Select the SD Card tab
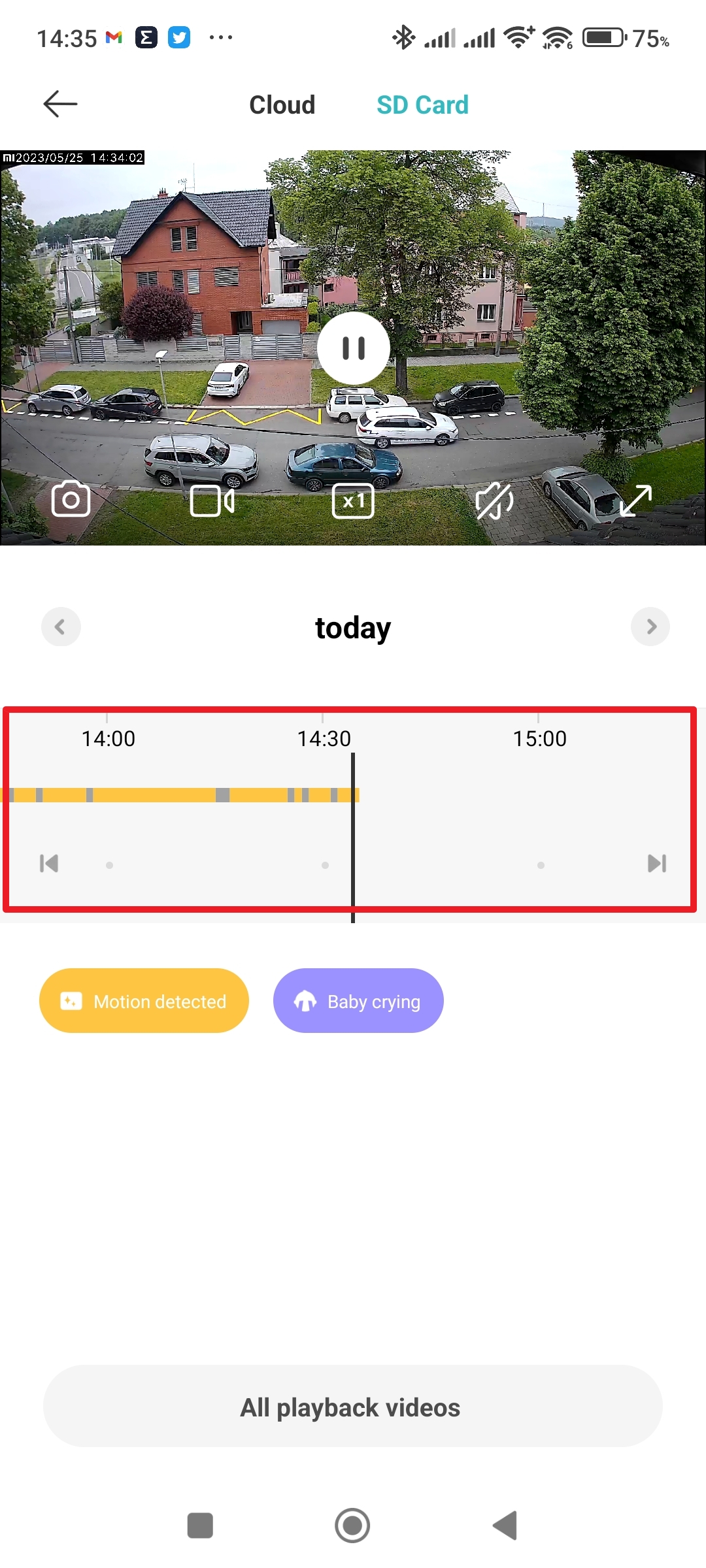Screen dimensions: 706x1568 click(422, 105)
